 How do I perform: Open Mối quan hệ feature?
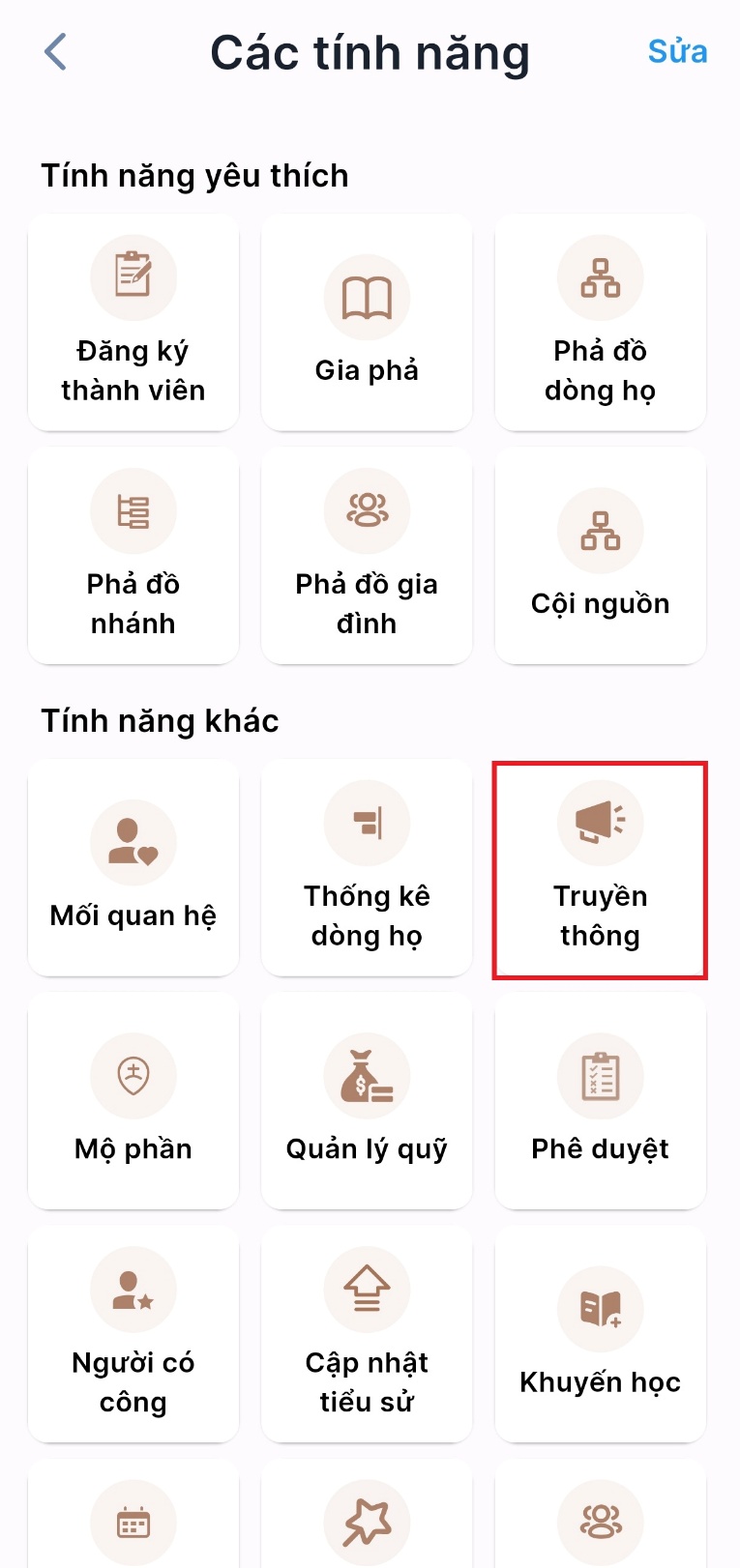coord(133,868)
